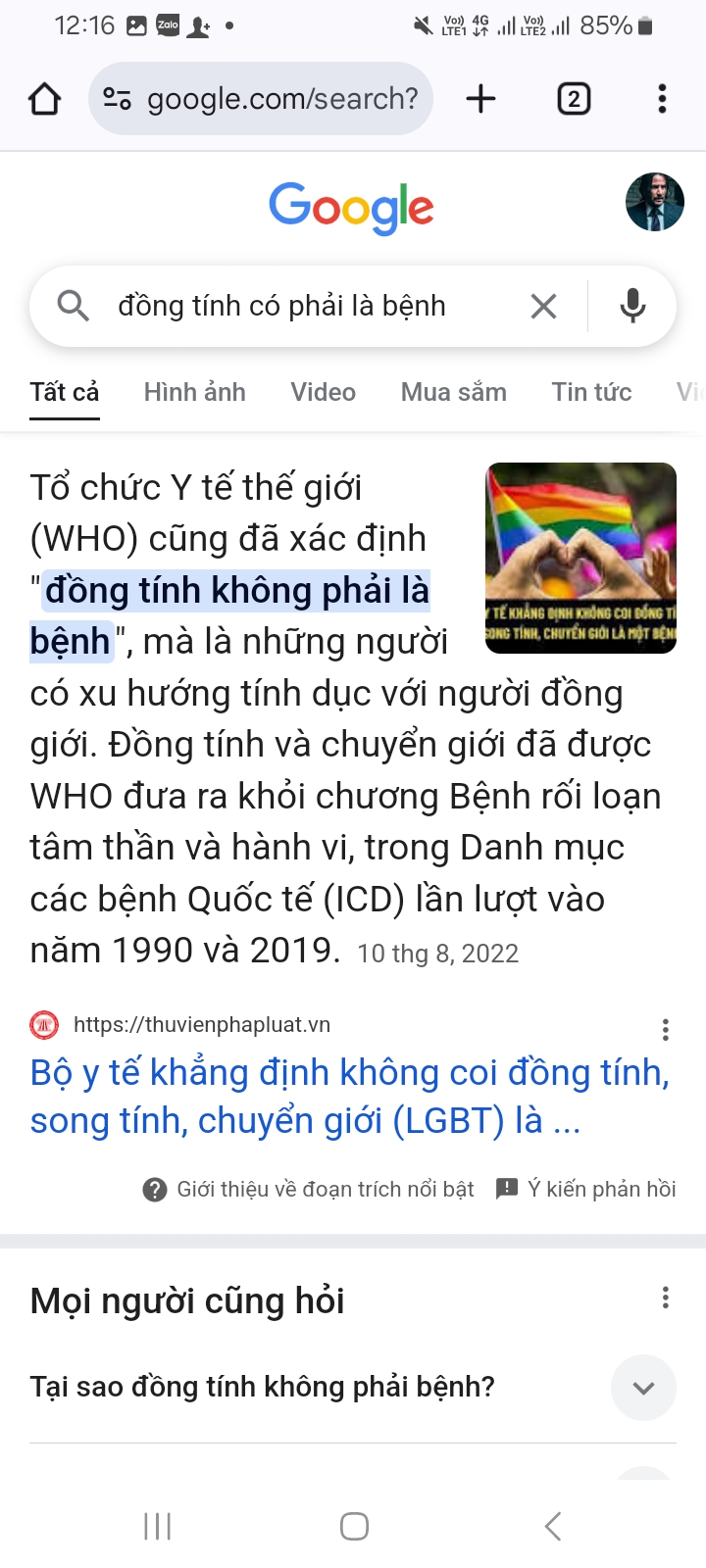This screenshot has width=706, height=1568.
Task: Open the browser overflow menu
Action: (x=662, y=99)
